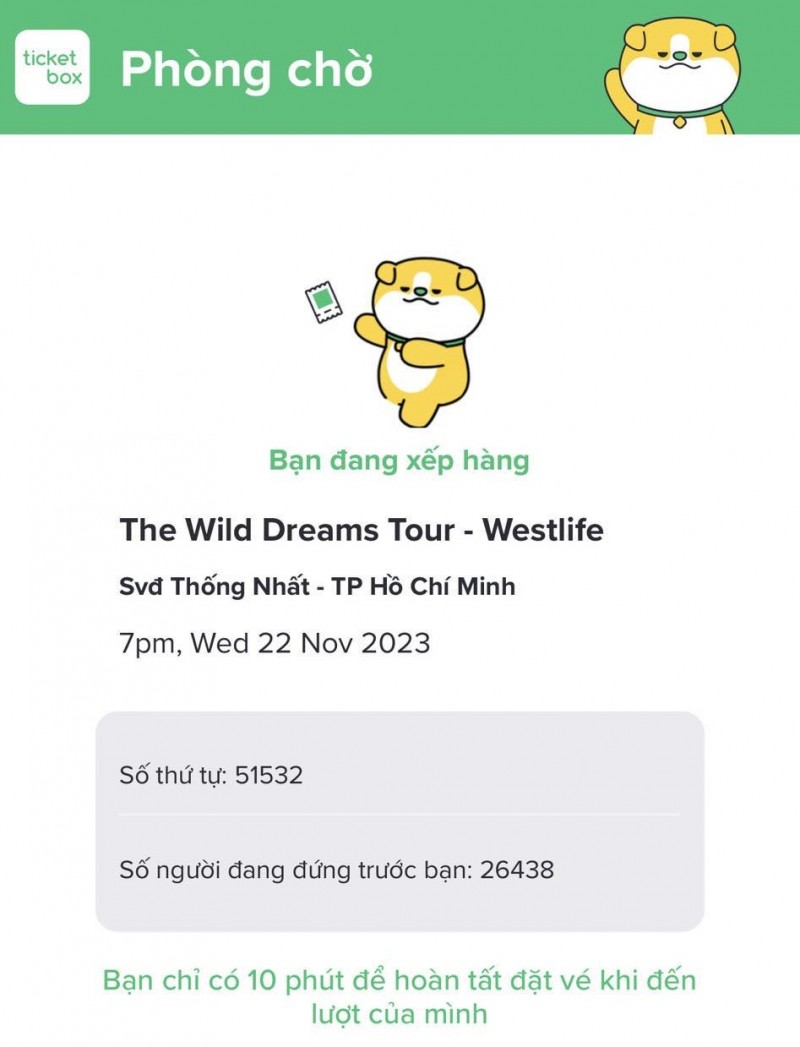Click the 'Bạn đang xếp hàng' status text
The image size is (800, 1047).
pos(400,461)
